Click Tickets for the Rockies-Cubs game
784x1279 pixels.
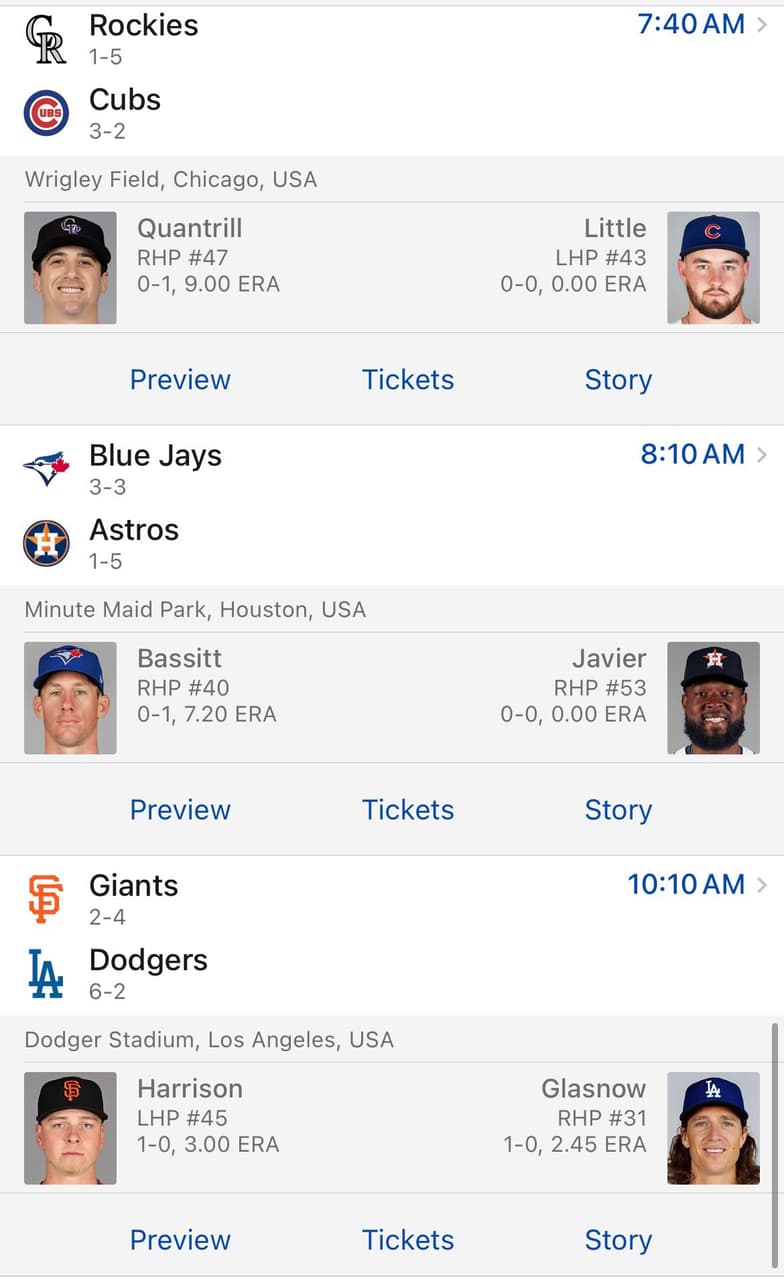408,379
